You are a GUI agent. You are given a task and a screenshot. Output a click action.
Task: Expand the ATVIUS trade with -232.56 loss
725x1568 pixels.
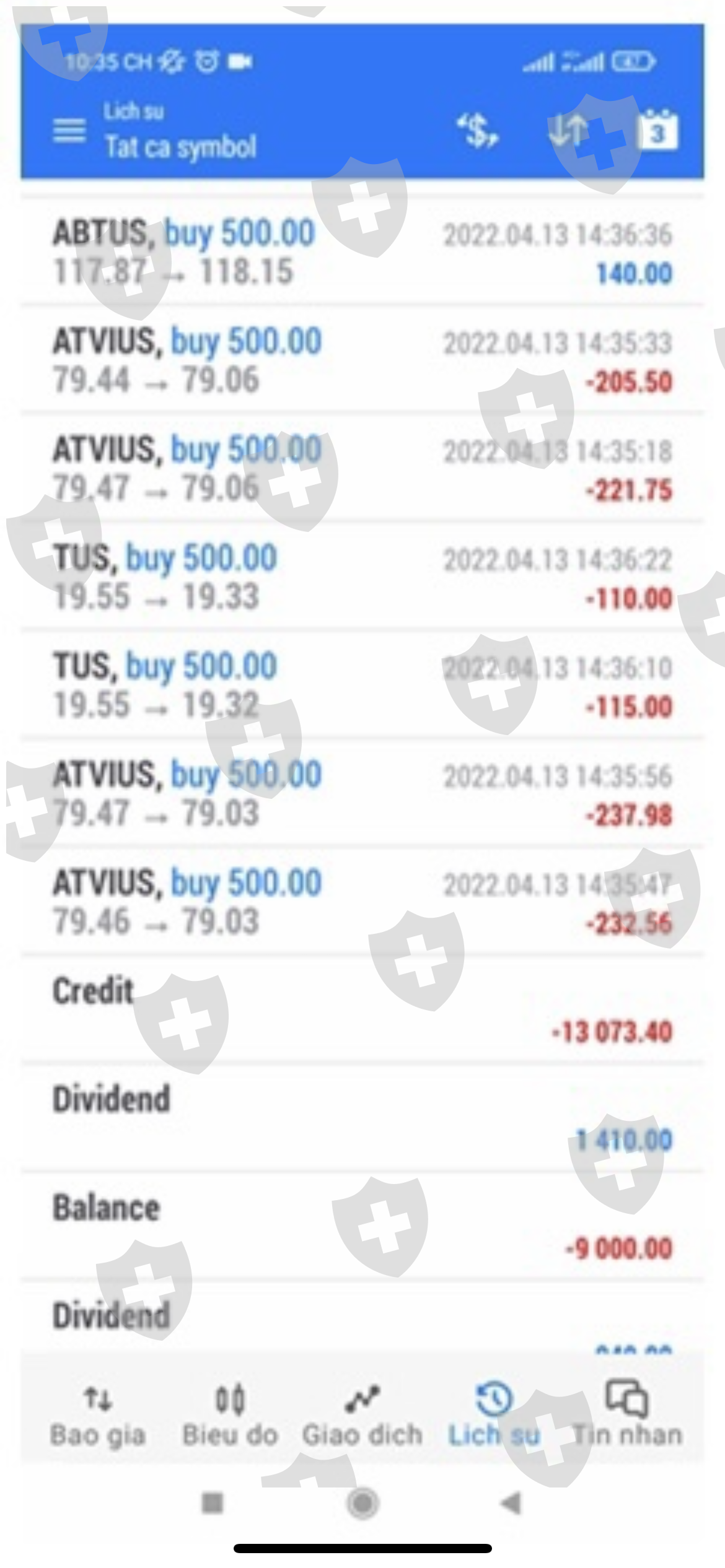(362, 901)
